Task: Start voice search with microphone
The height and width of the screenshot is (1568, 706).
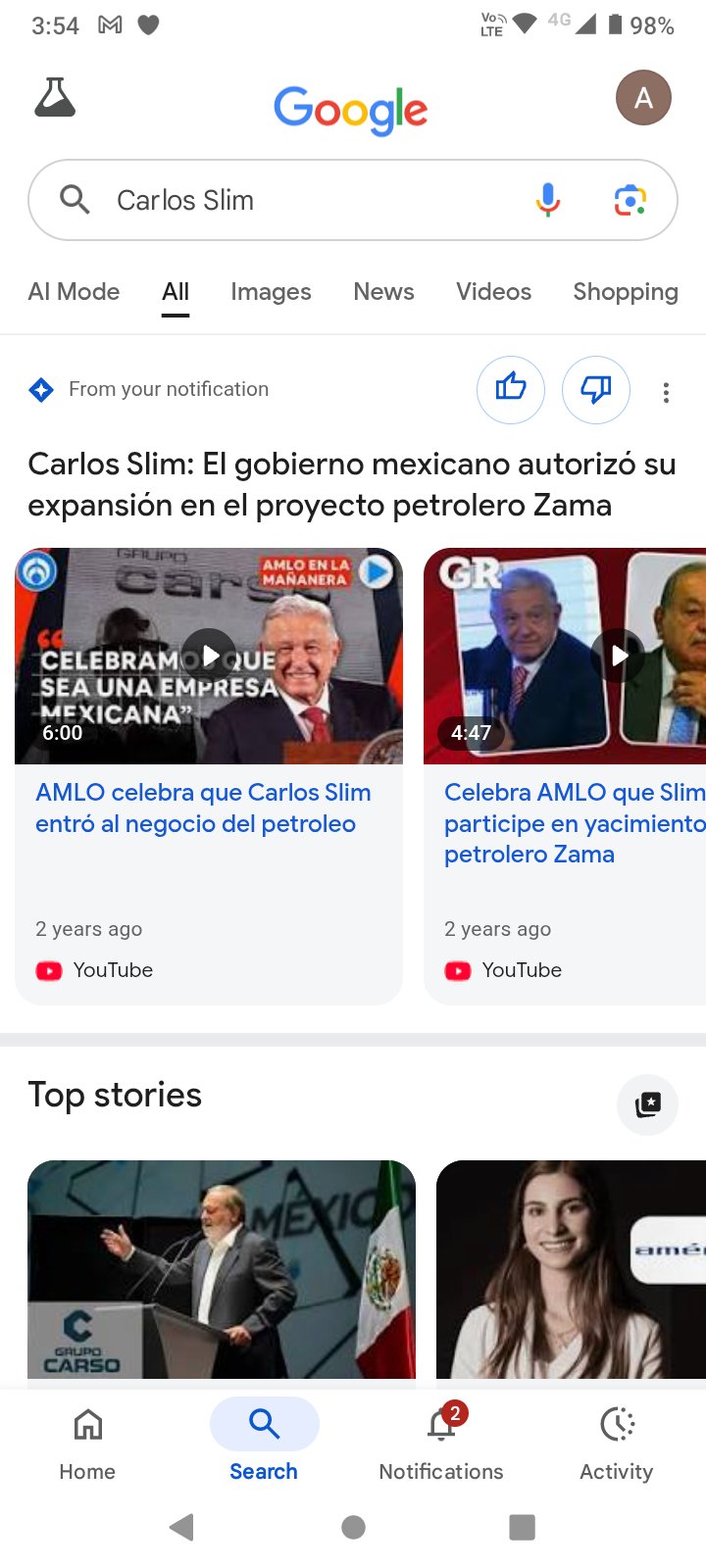Action: (548, 200)
